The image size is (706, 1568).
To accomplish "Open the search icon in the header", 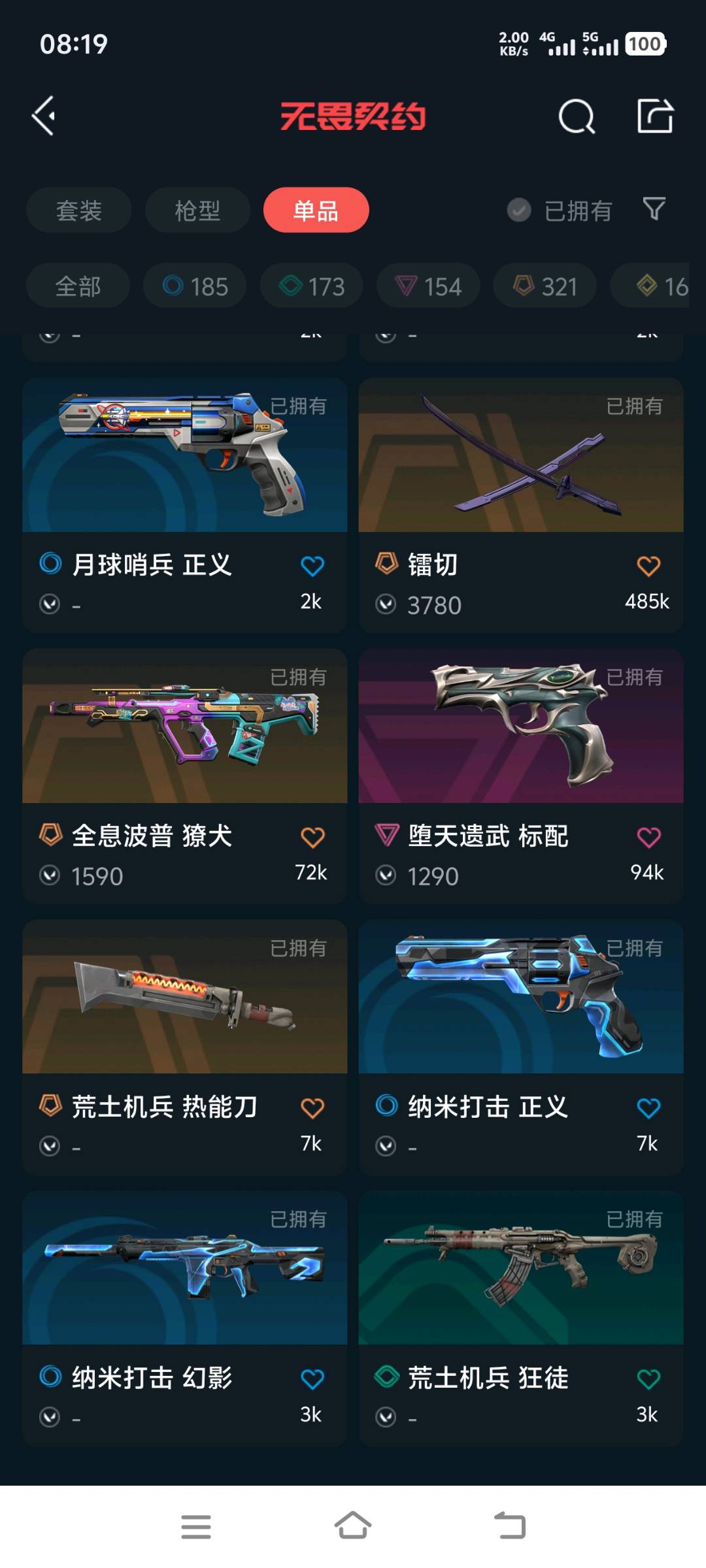I will pos(577,117).
